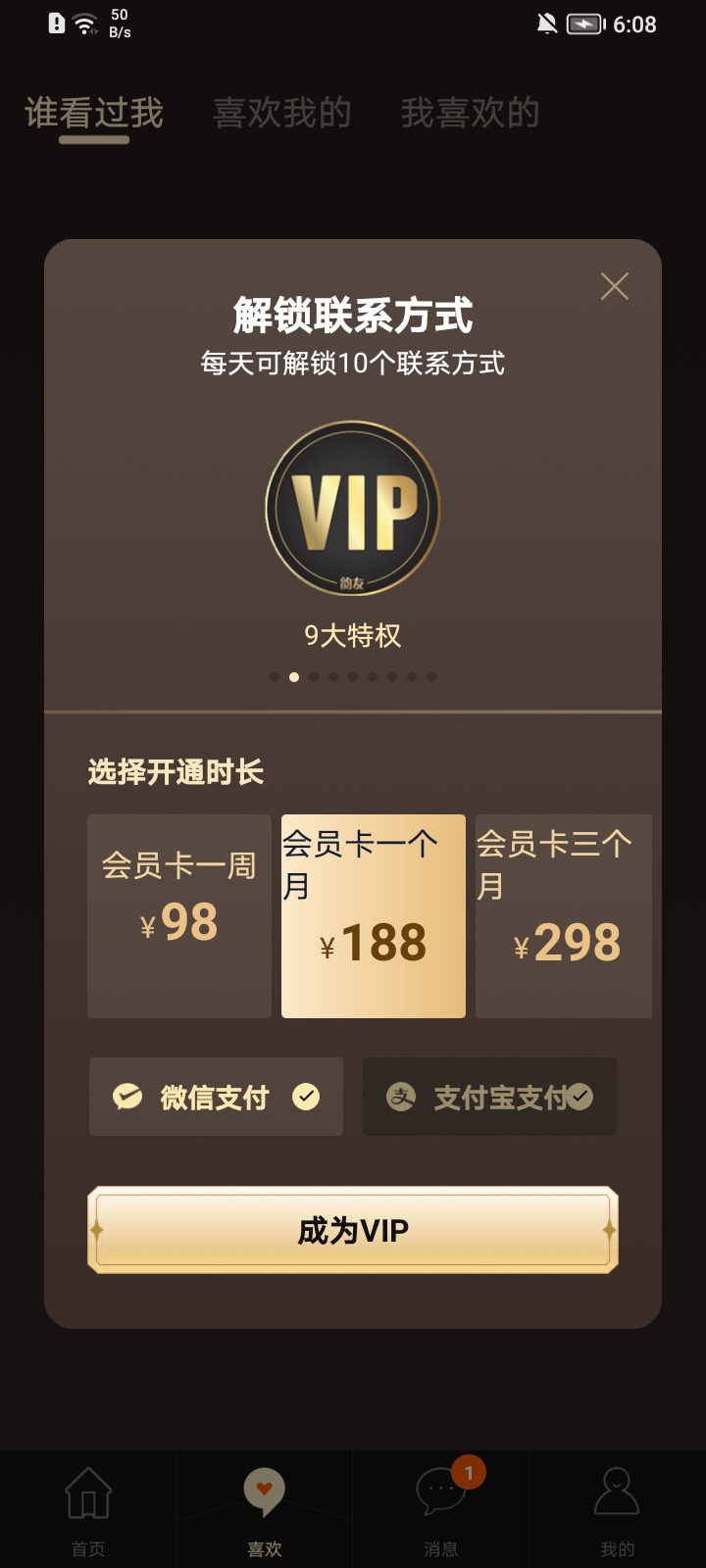Close the VIP unlock dialog
The width and height of the screenshot is (706, 1568).
(x=615, y=286)
